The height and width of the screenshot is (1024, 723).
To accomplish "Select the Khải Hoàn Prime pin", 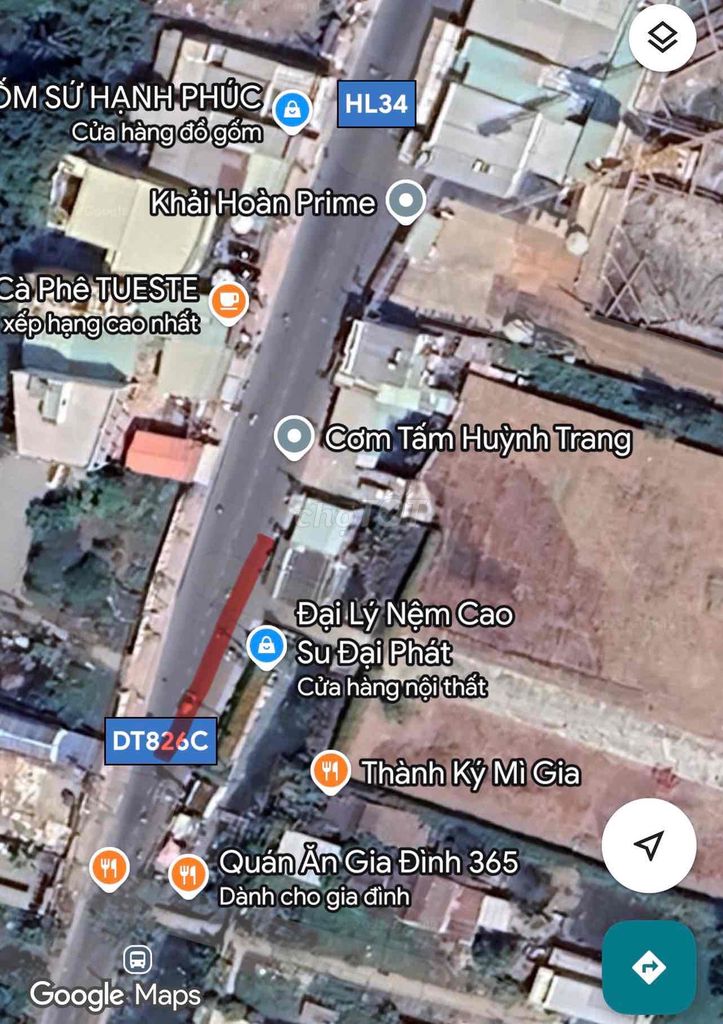I will pyautogui.click(x=405, y=202).
